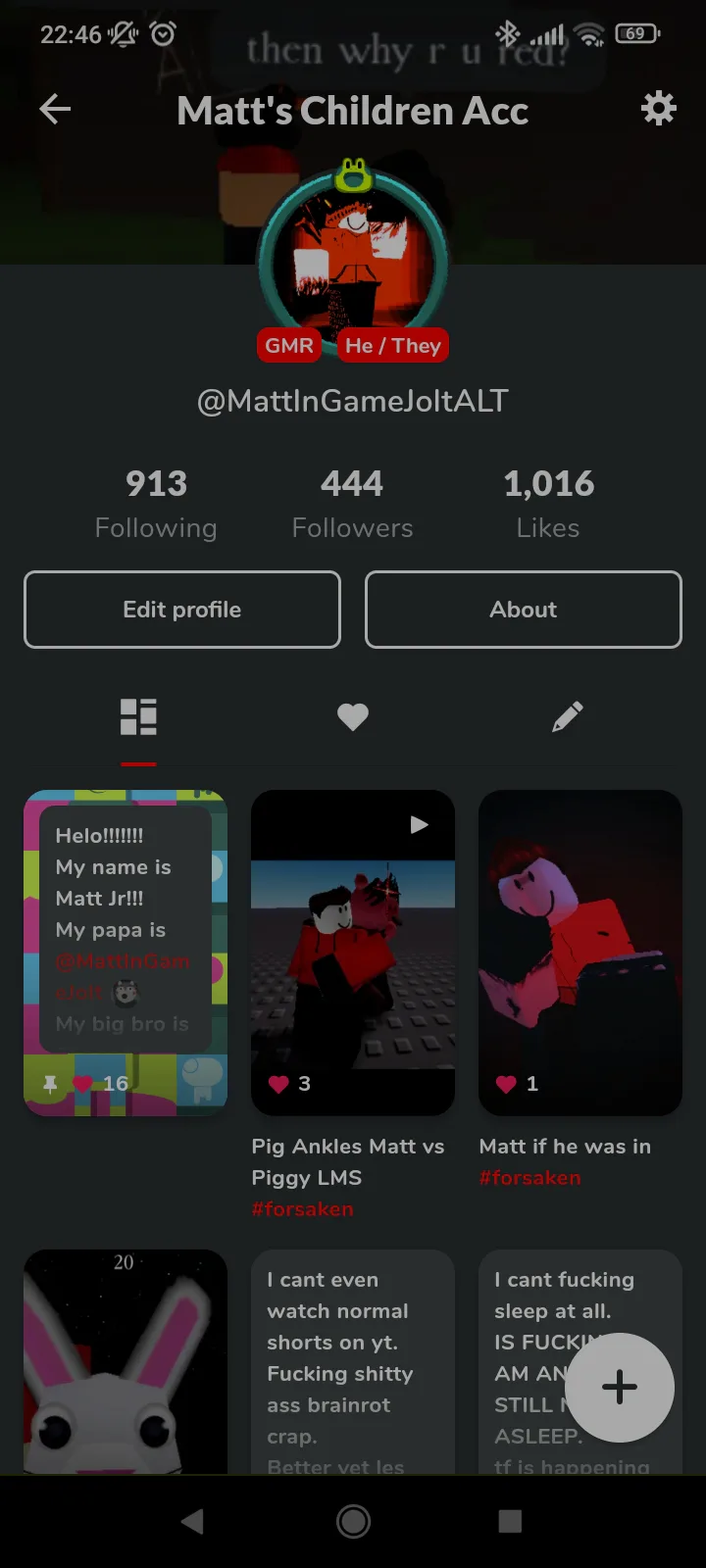Switch to the pencil drafts tab

coord(567,717)
